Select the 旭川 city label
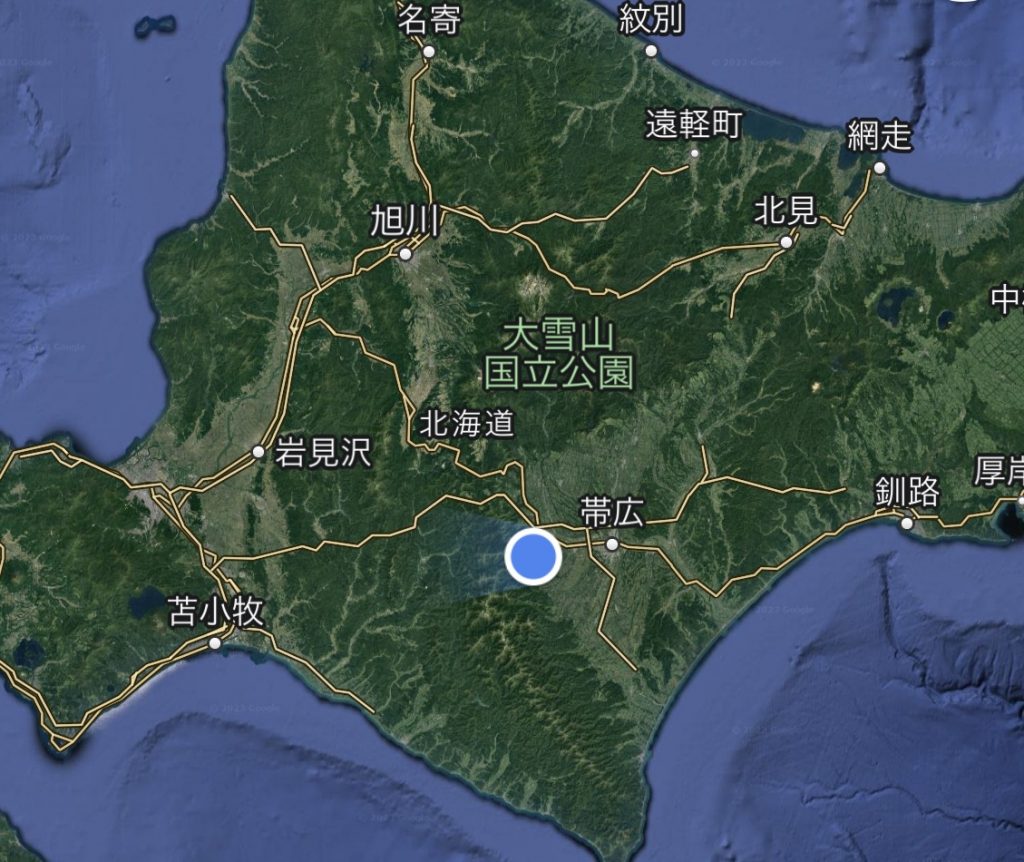Image resolution: width=1024 pixels, height=862 pixels. pos(404,221)
